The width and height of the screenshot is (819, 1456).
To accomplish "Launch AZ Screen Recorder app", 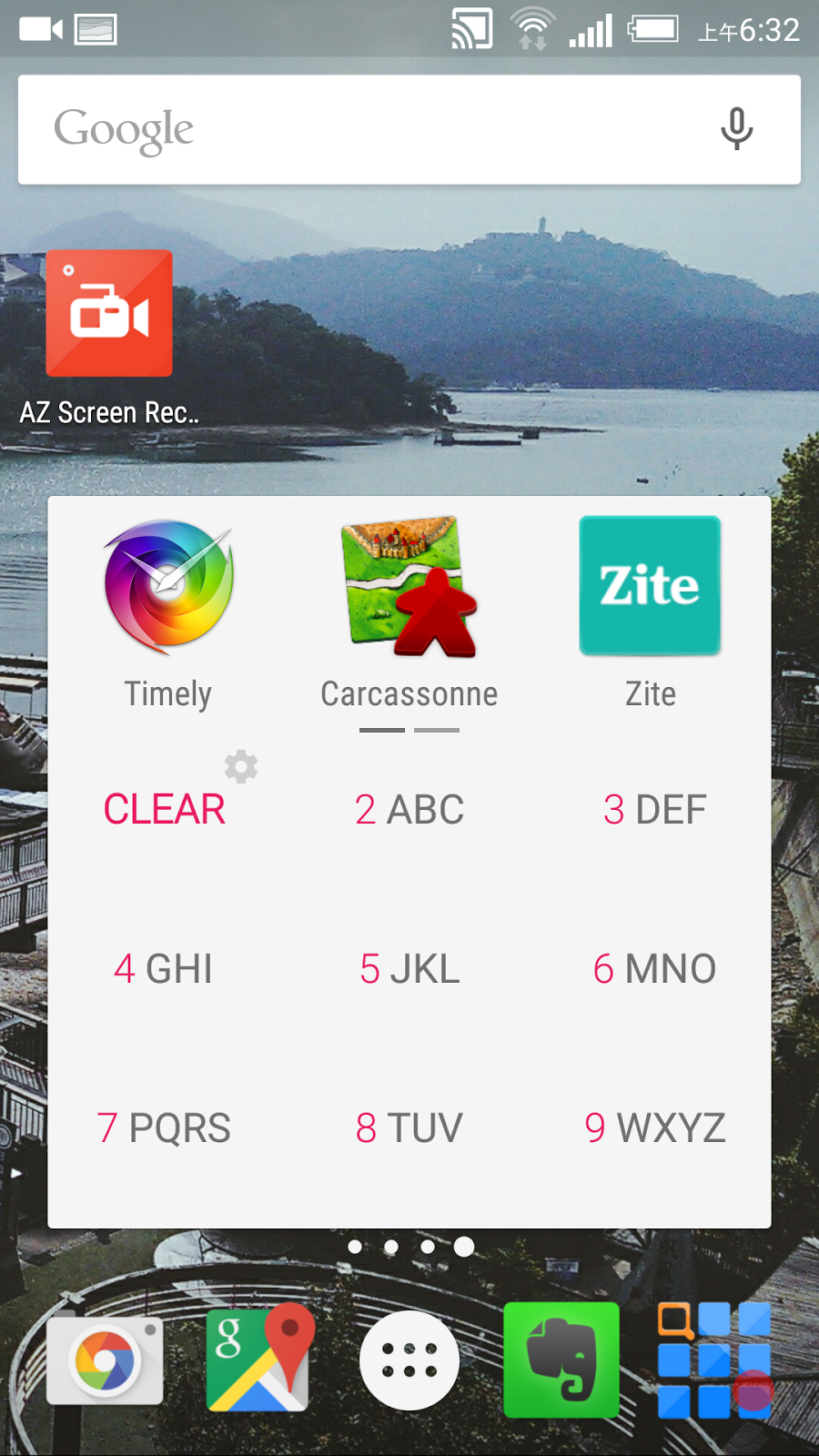I will [x=109, y=314].
